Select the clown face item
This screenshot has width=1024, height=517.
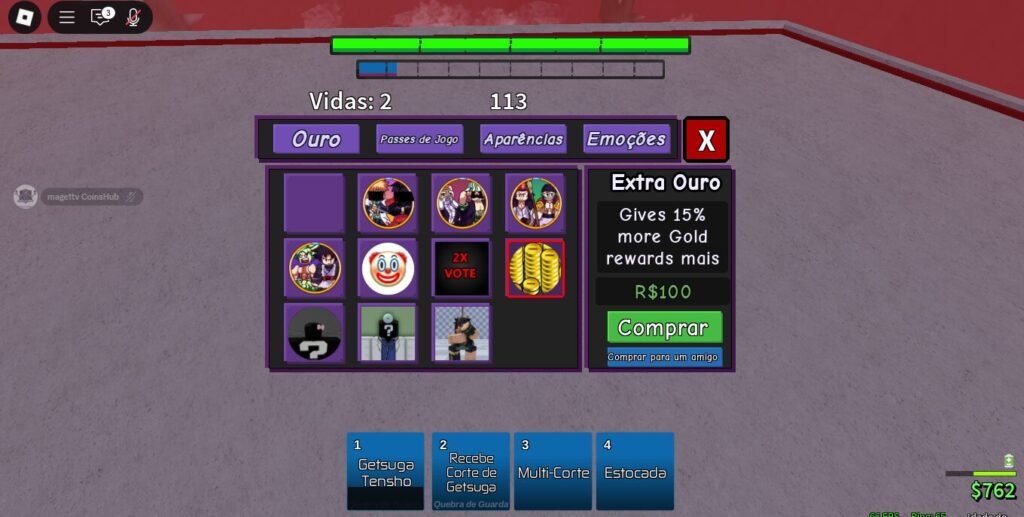click(x=388, y=268)
